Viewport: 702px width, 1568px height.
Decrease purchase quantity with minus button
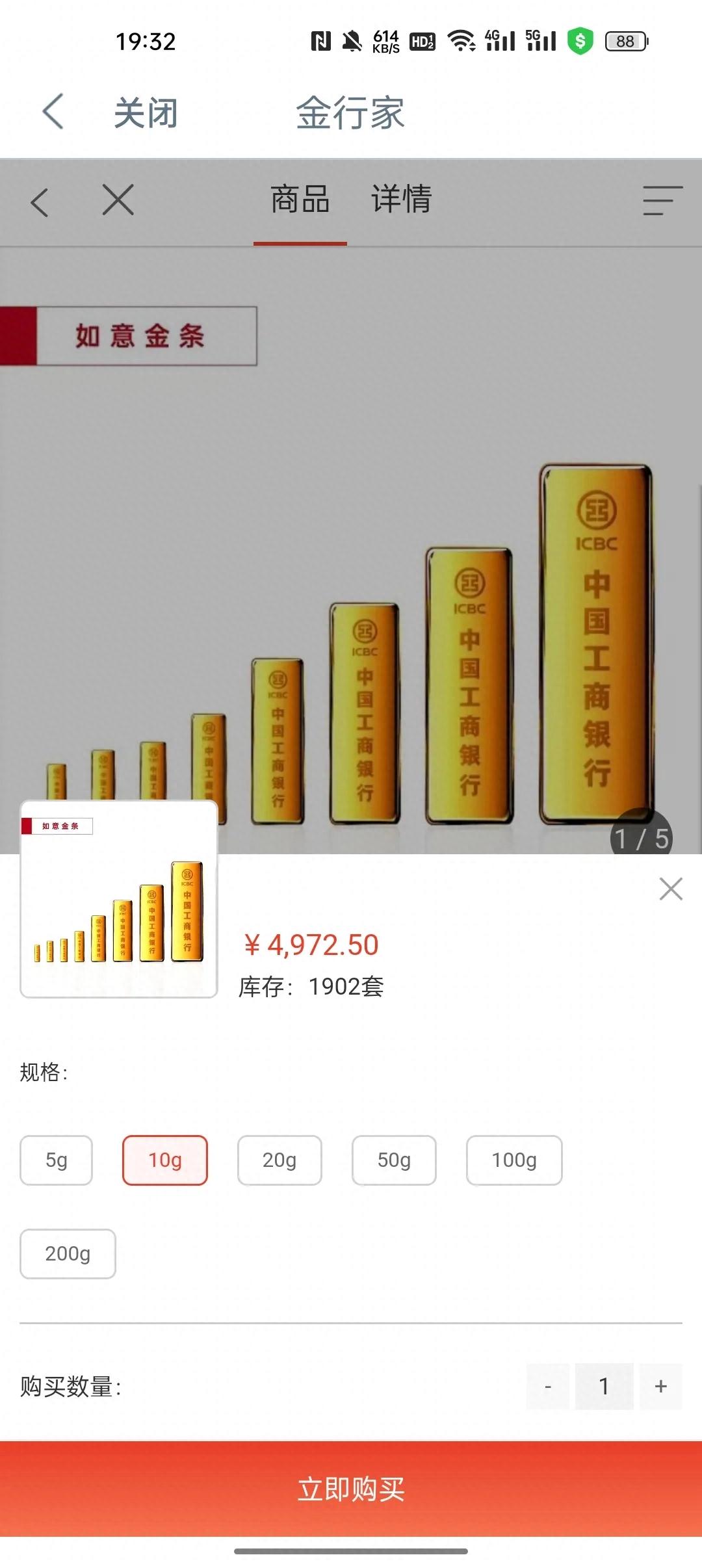point(548,1387)
